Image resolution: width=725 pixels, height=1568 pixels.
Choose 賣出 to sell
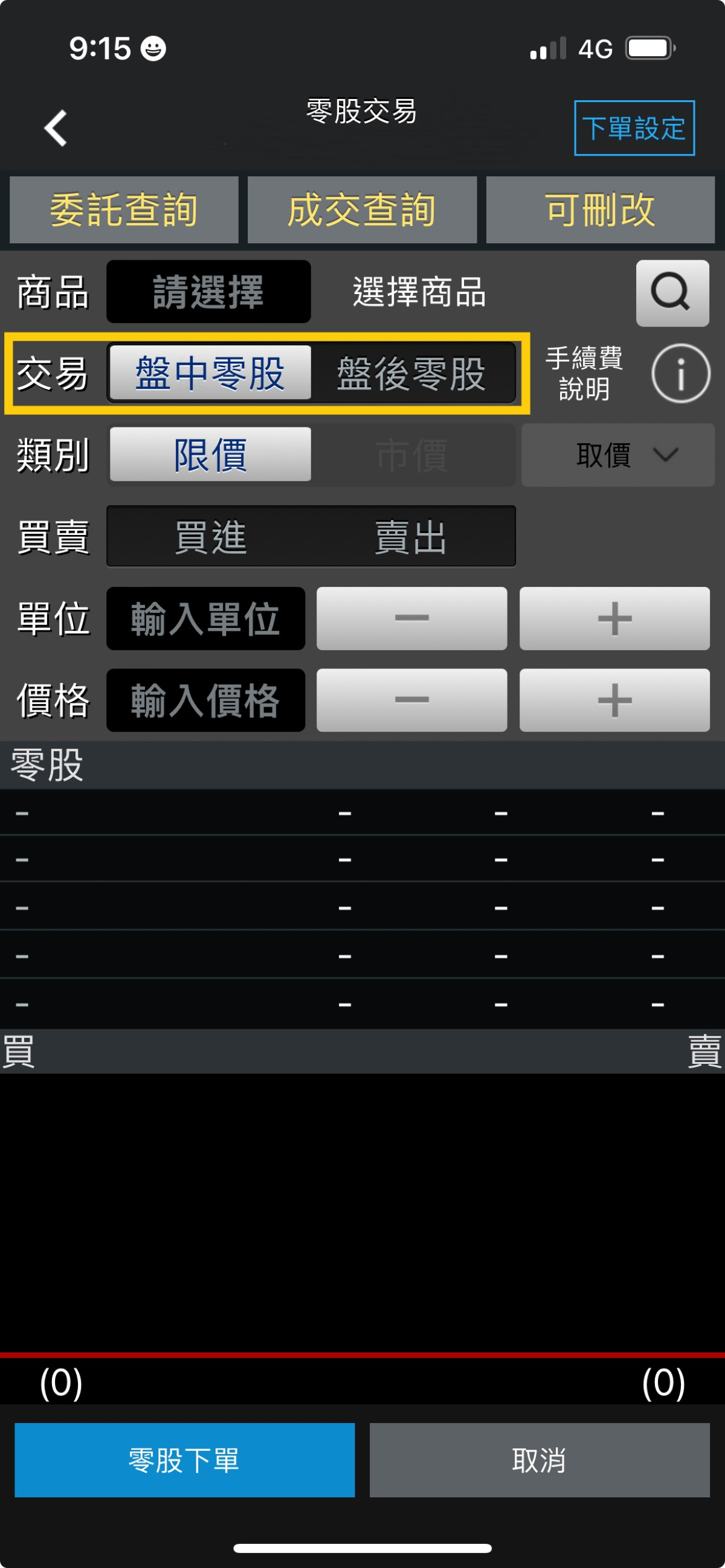[x=412, y=536]
